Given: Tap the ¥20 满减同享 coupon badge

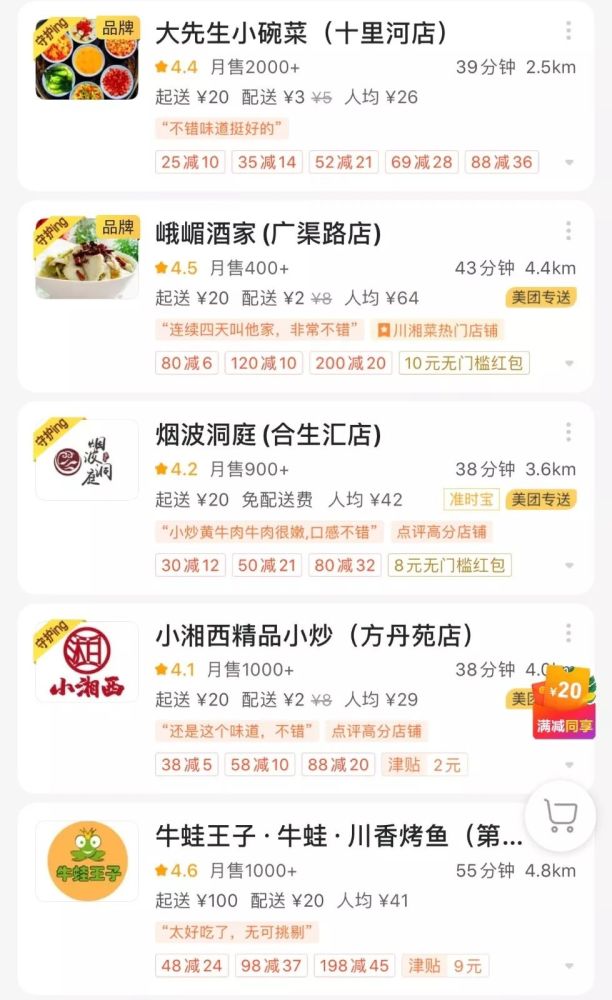Looking at the screenshot, I should coord(564,701).
